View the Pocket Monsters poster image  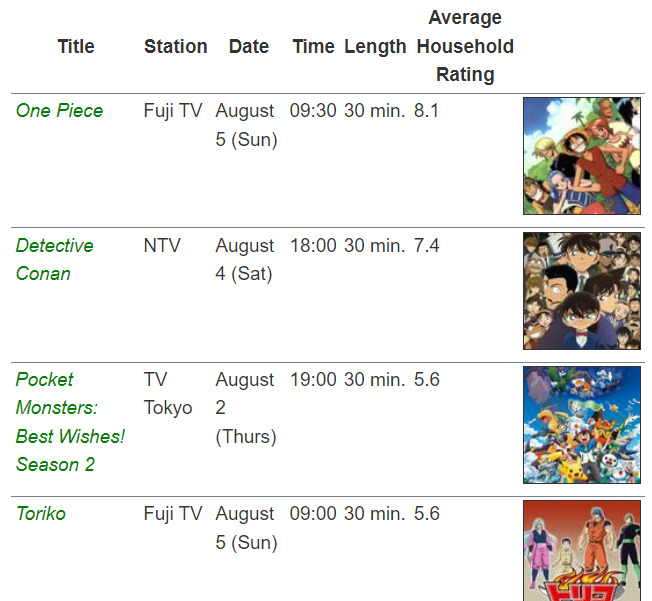[x=581, y=424]
